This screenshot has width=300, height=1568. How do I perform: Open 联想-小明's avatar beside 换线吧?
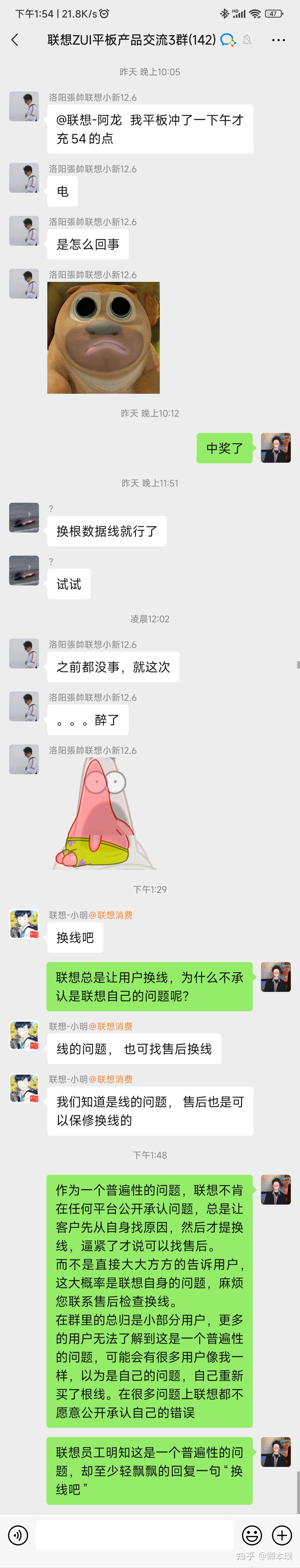tap(24, 925)
